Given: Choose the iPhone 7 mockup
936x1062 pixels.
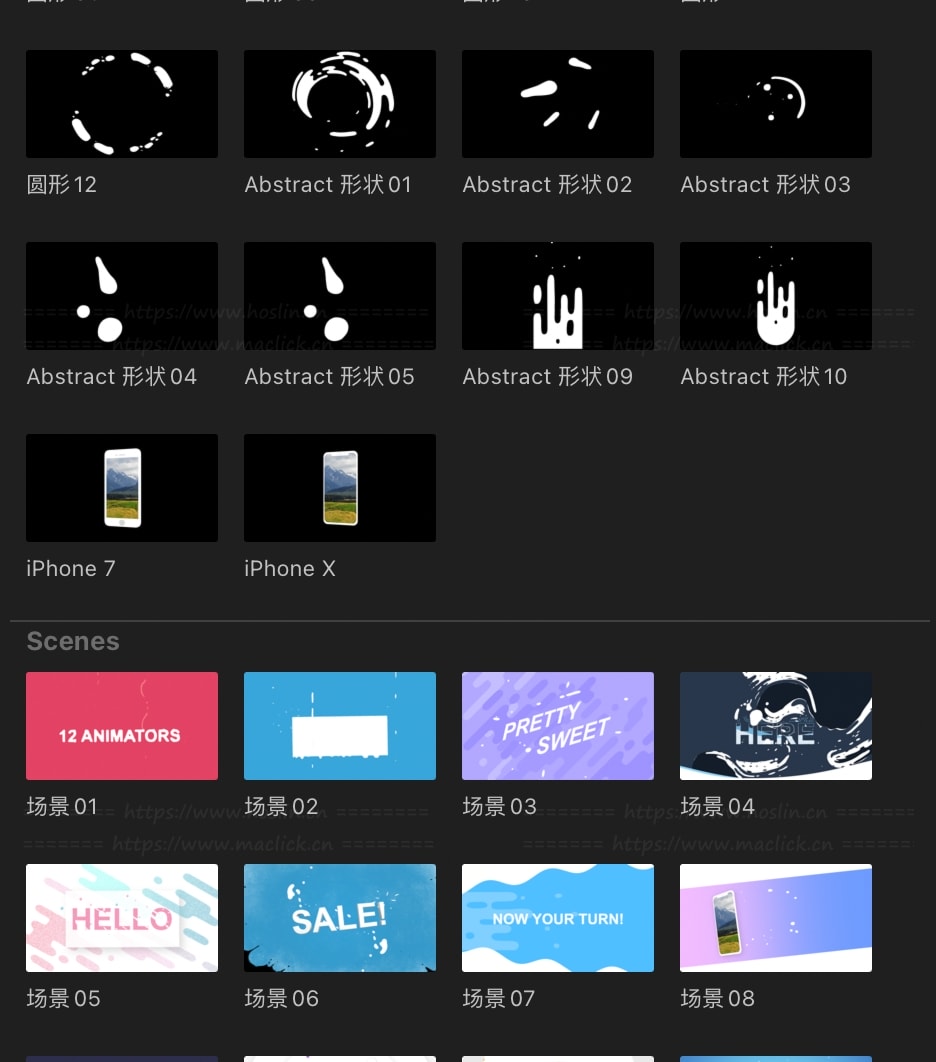Looking at the screenshot, I should click(x=122, y=488).
